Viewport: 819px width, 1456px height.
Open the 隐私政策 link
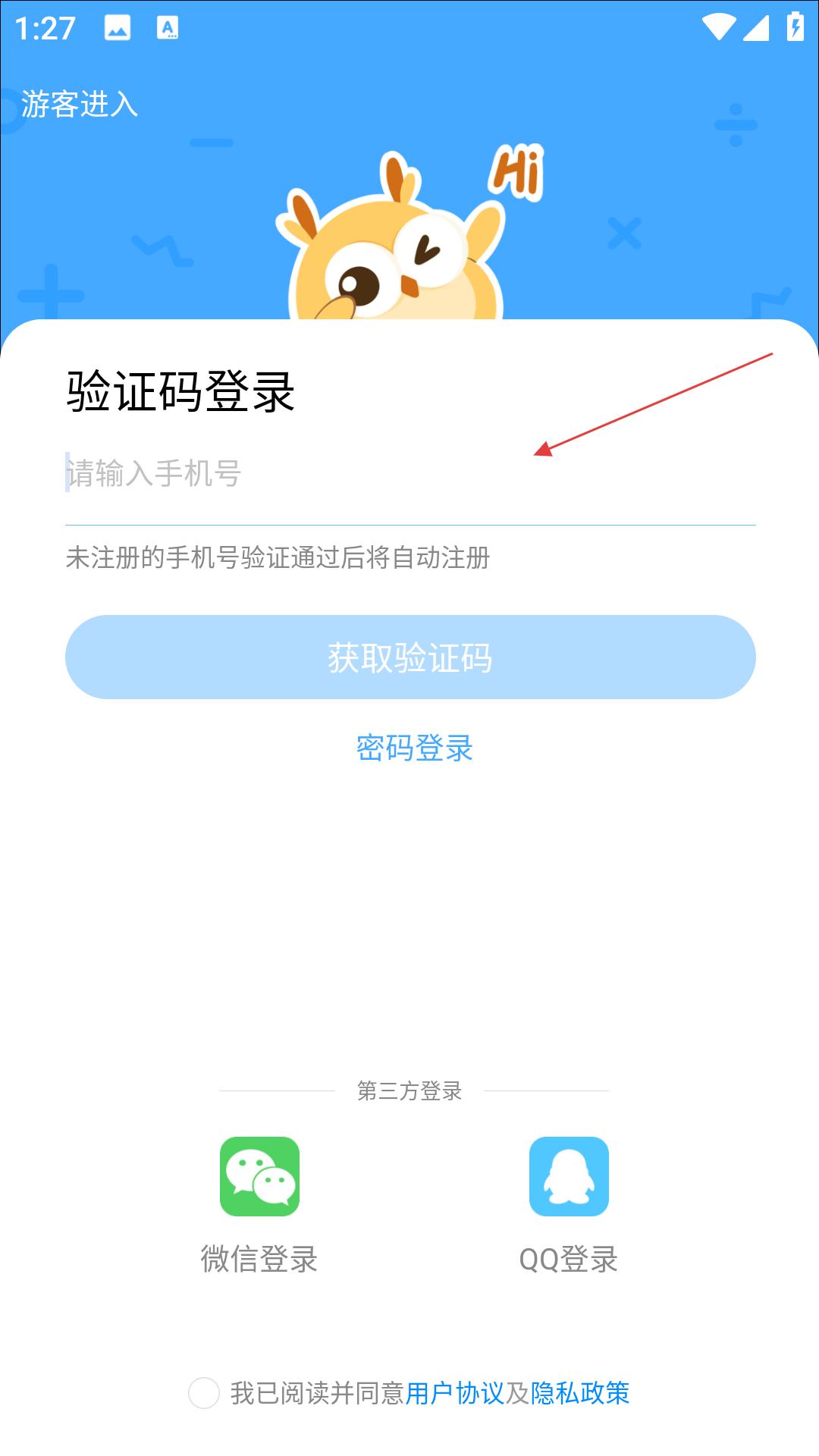(580, 1393)
